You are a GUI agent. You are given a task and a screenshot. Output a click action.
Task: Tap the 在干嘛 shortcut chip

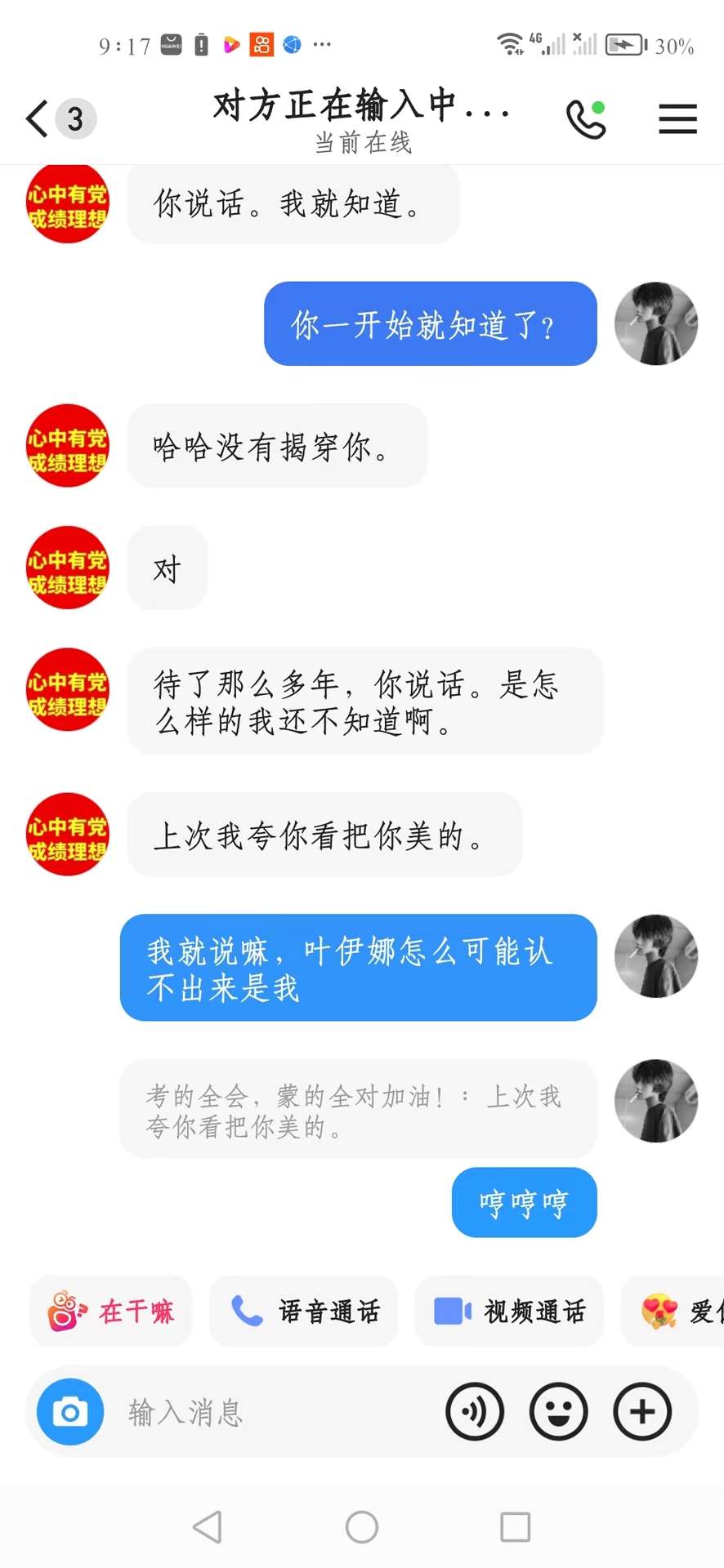click(x=110, y=1312)
